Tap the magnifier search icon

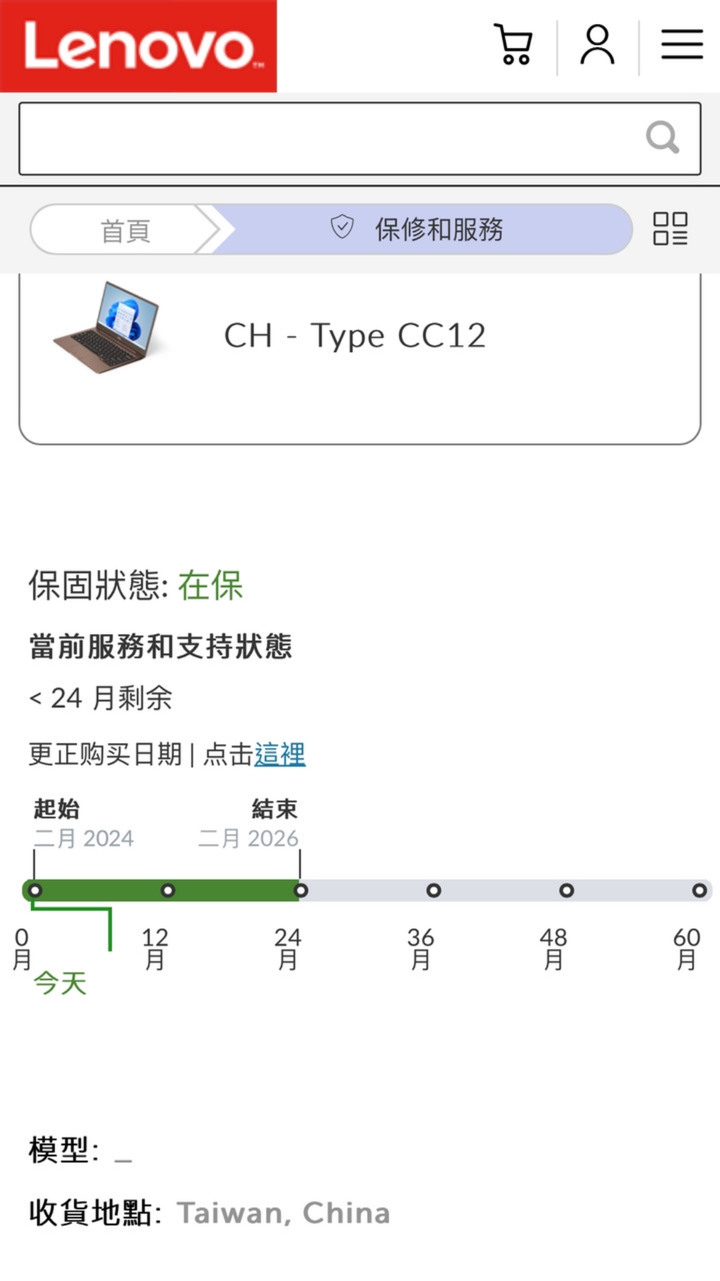point(662,138)
